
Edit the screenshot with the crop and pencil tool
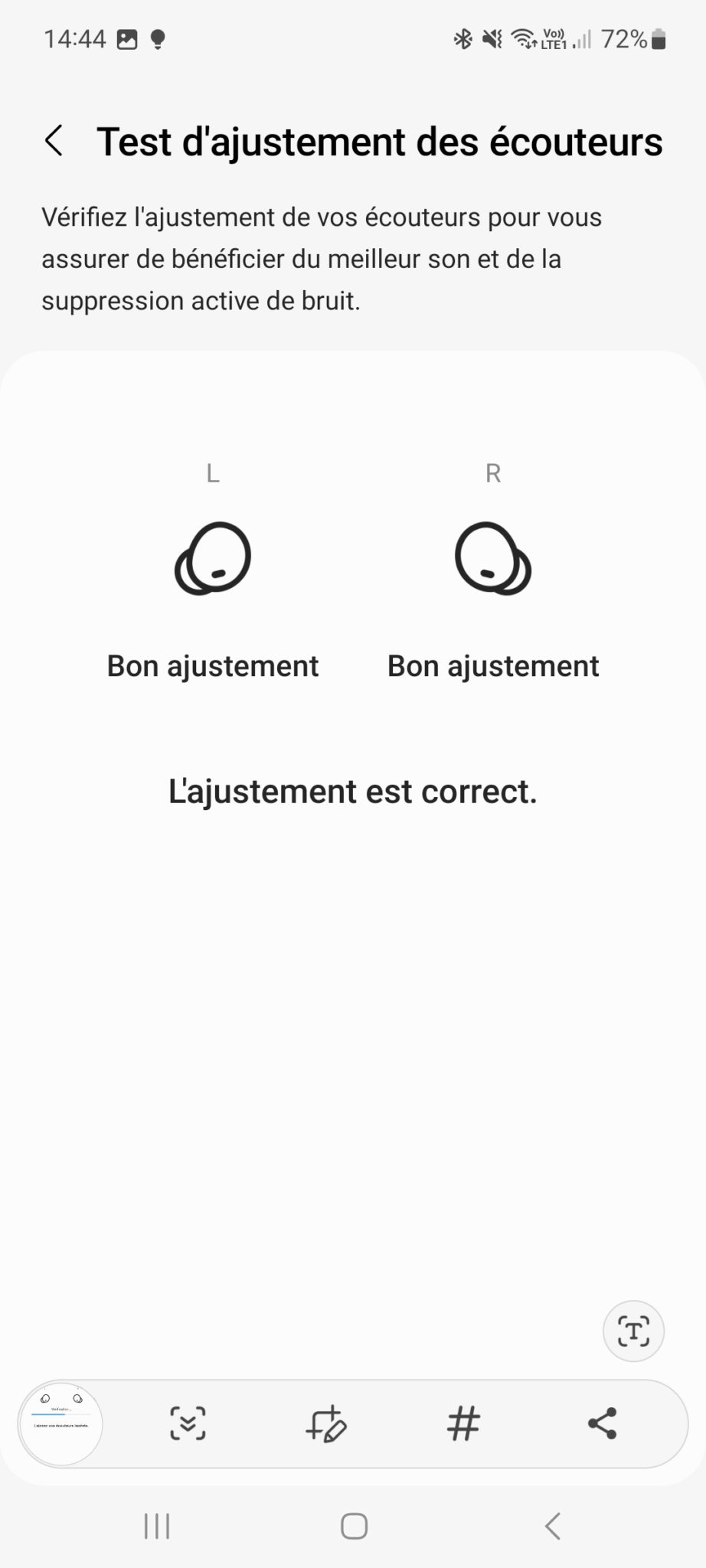click(326, 1424)
